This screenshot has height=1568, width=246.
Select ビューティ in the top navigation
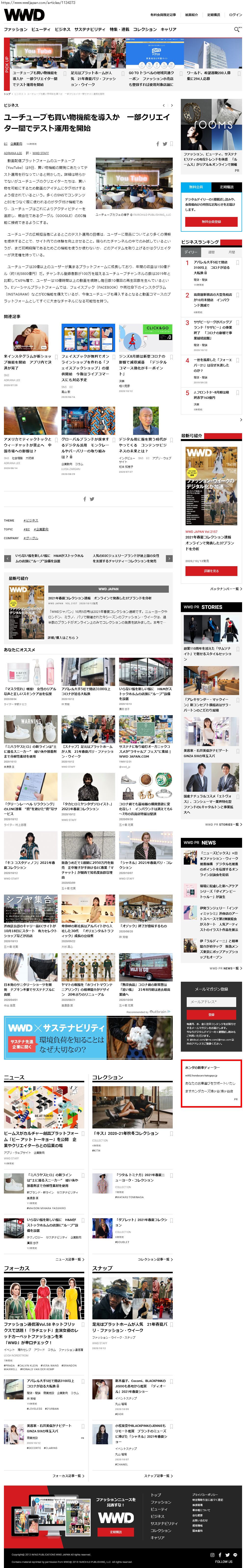pos(41,29)
